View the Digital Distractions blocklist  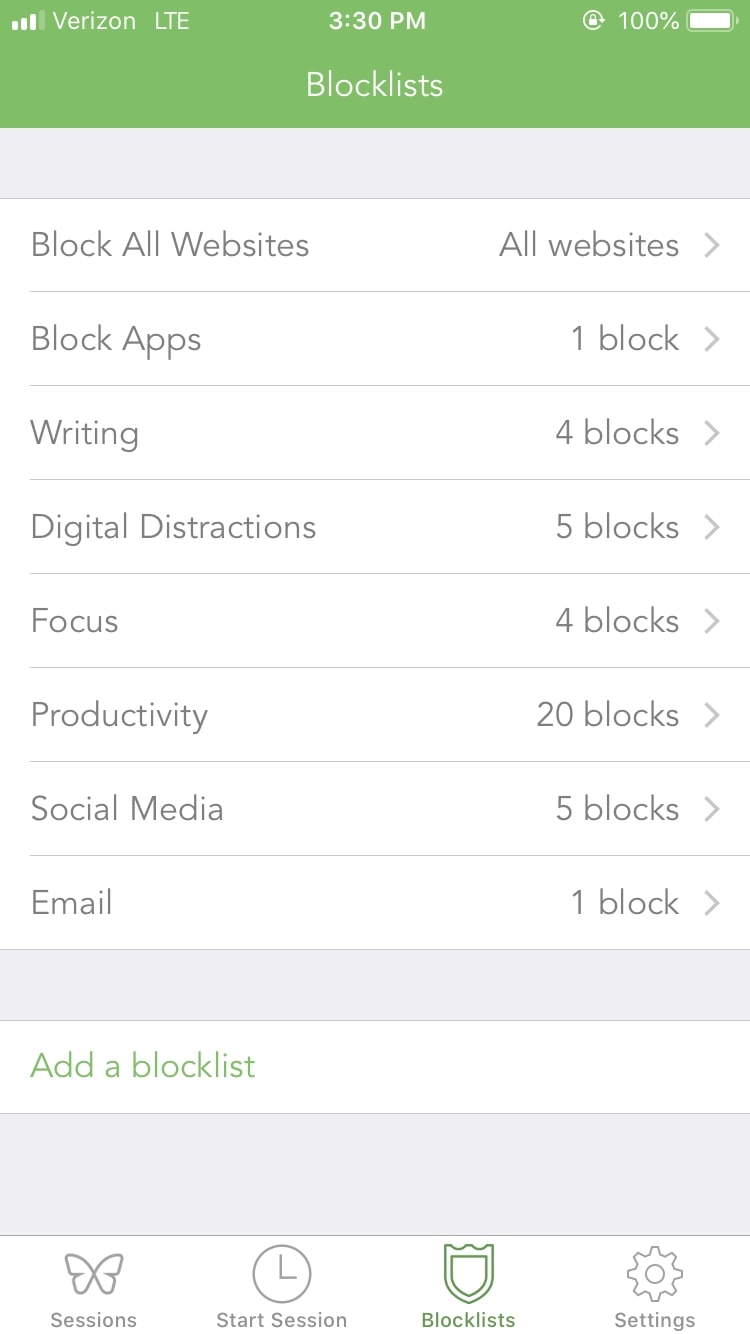[x=375, y=527]
